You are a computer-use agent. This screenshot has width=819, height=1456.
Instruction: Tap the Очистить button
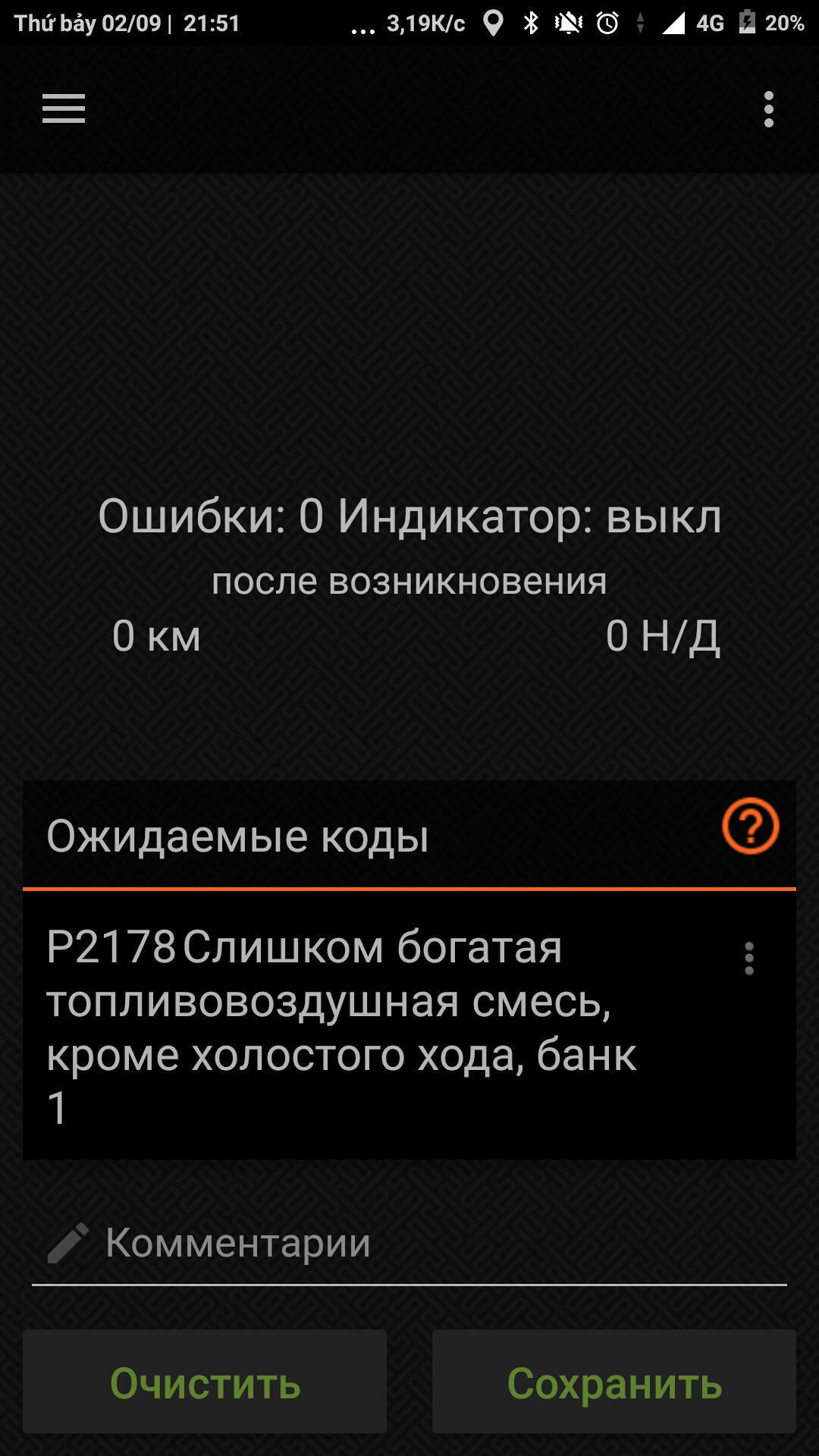pos(205,1383)
